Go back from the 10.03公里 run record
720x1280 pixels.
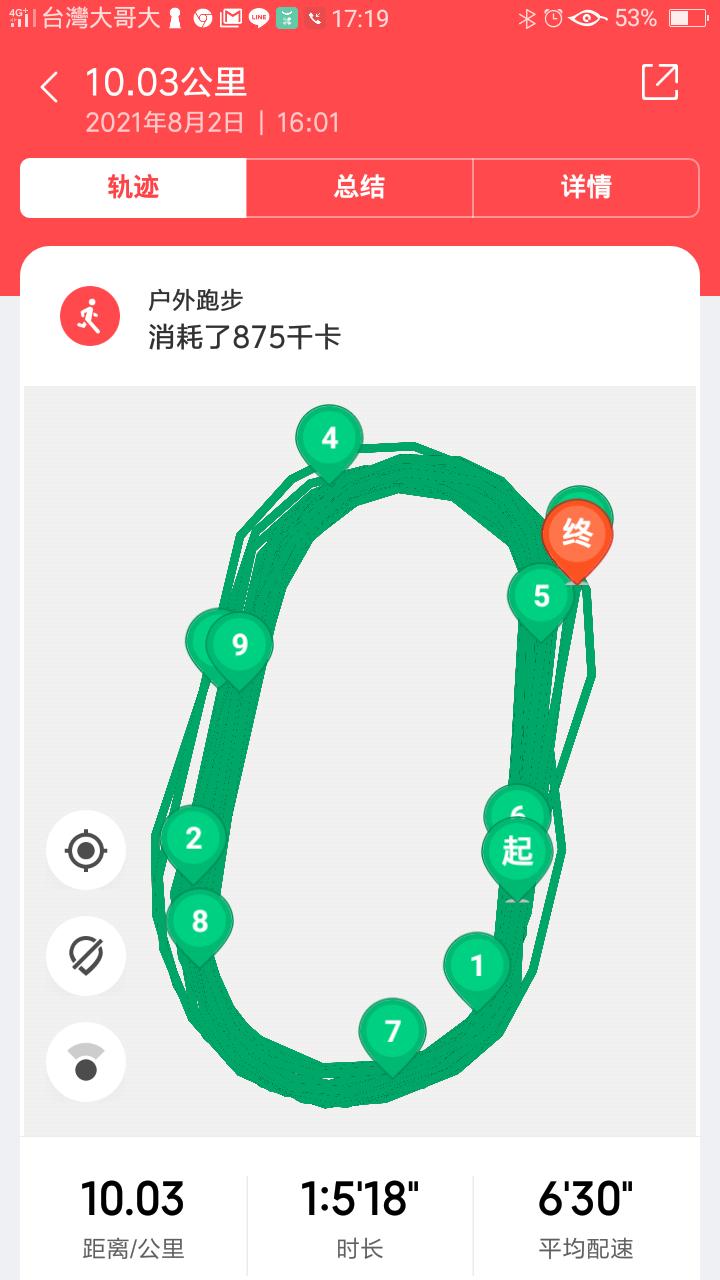(48, 87)
